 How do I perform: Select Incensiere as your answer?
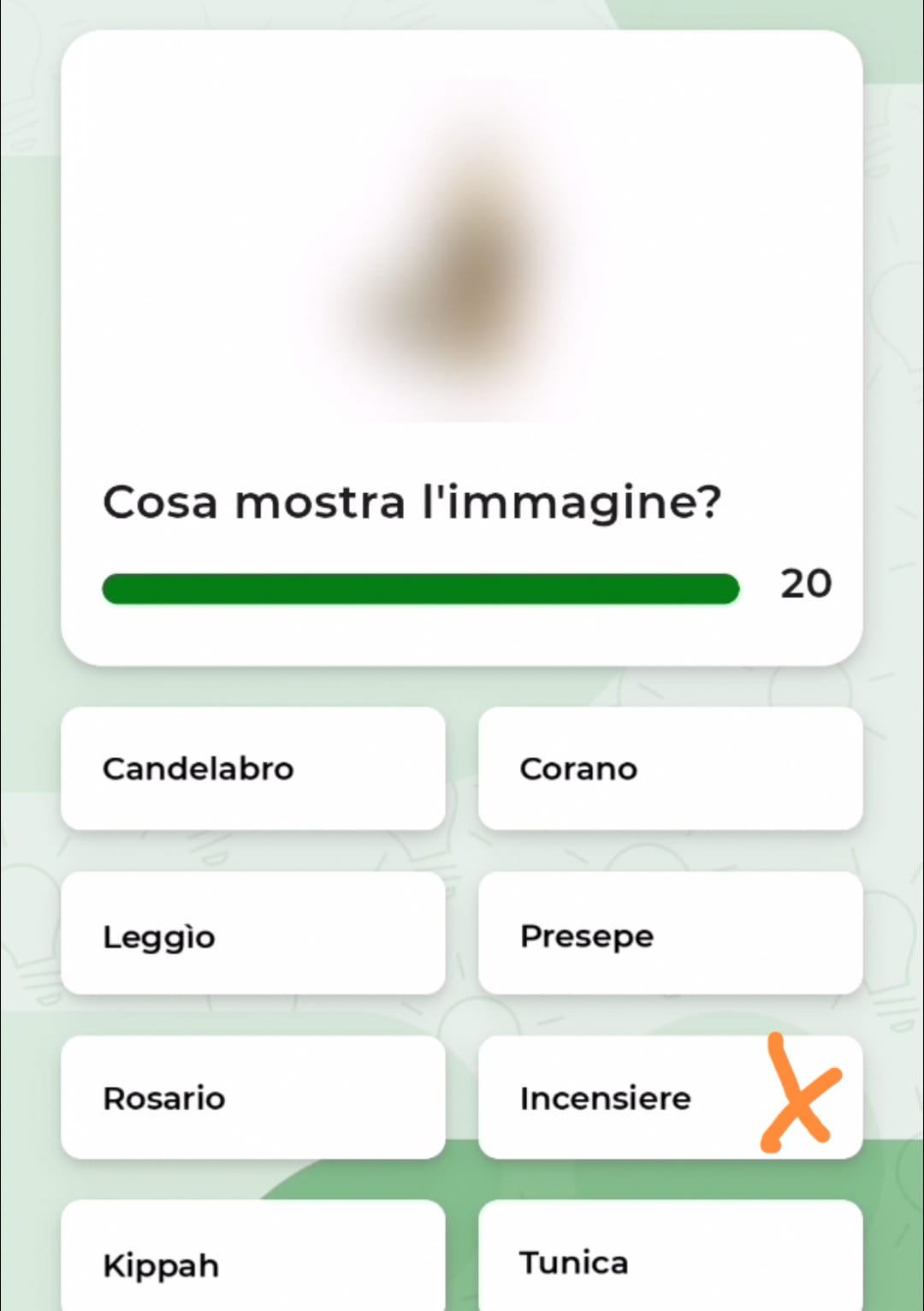point(633,1098)
